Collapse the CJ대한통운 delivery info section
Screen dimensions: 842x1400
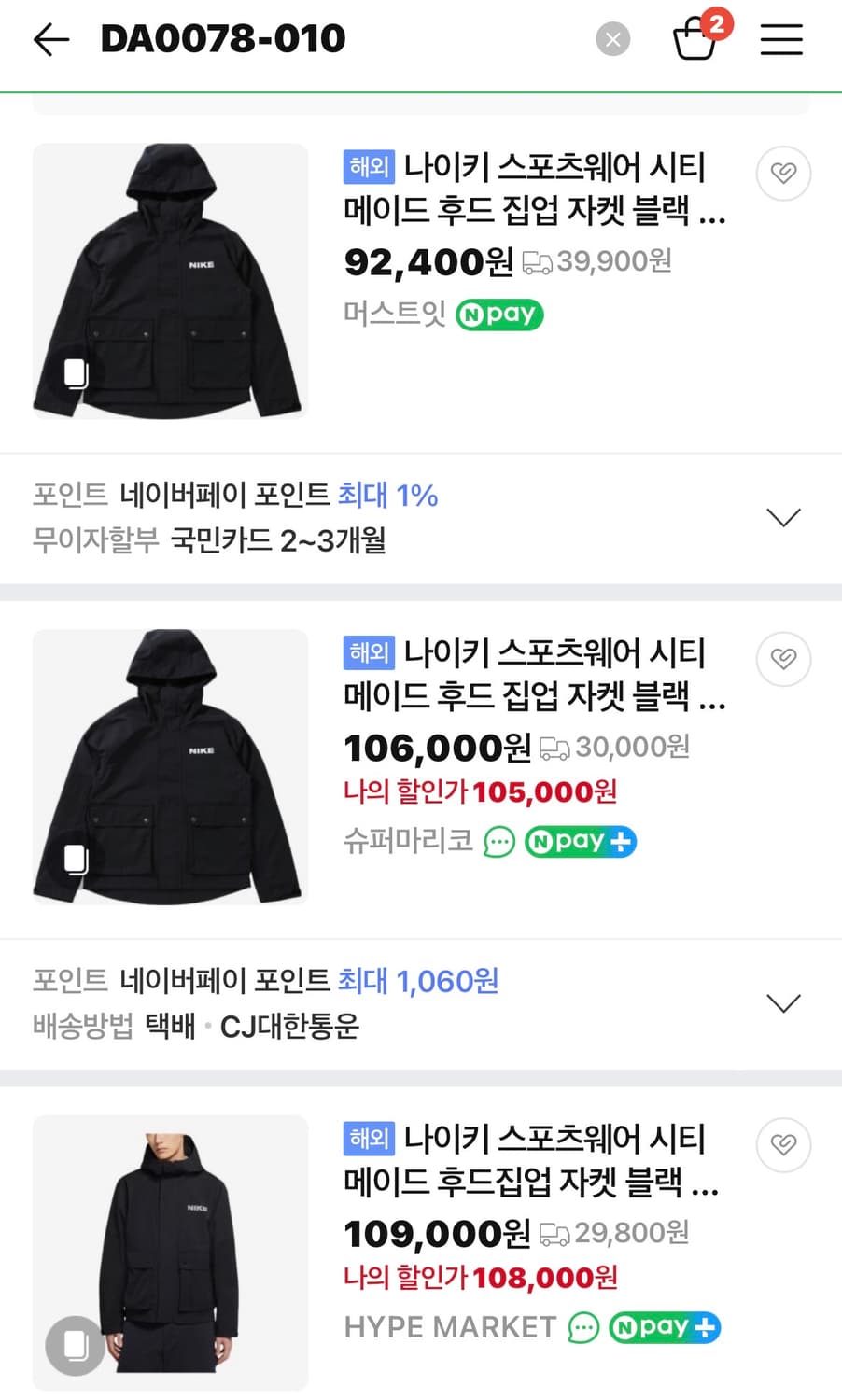pos(783,1001)
